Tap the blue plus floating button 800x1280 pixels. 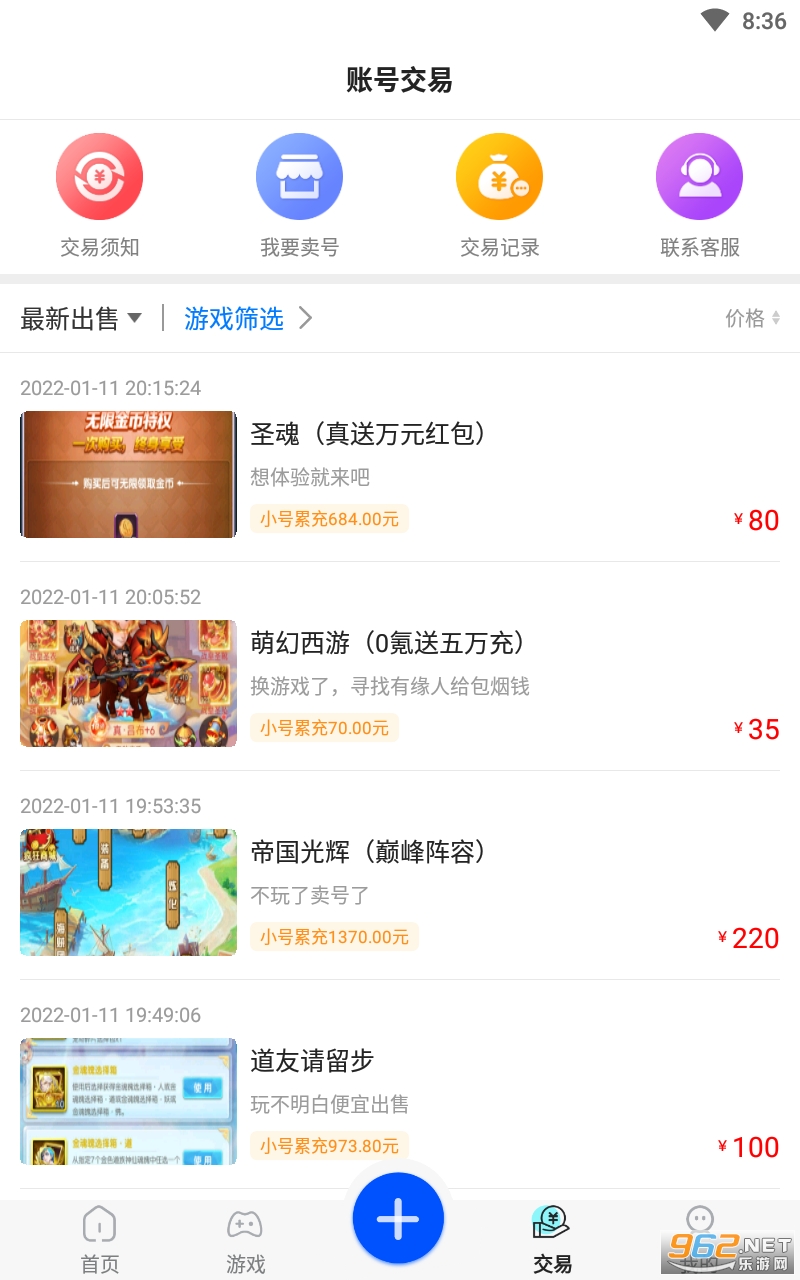[398, 1219]
